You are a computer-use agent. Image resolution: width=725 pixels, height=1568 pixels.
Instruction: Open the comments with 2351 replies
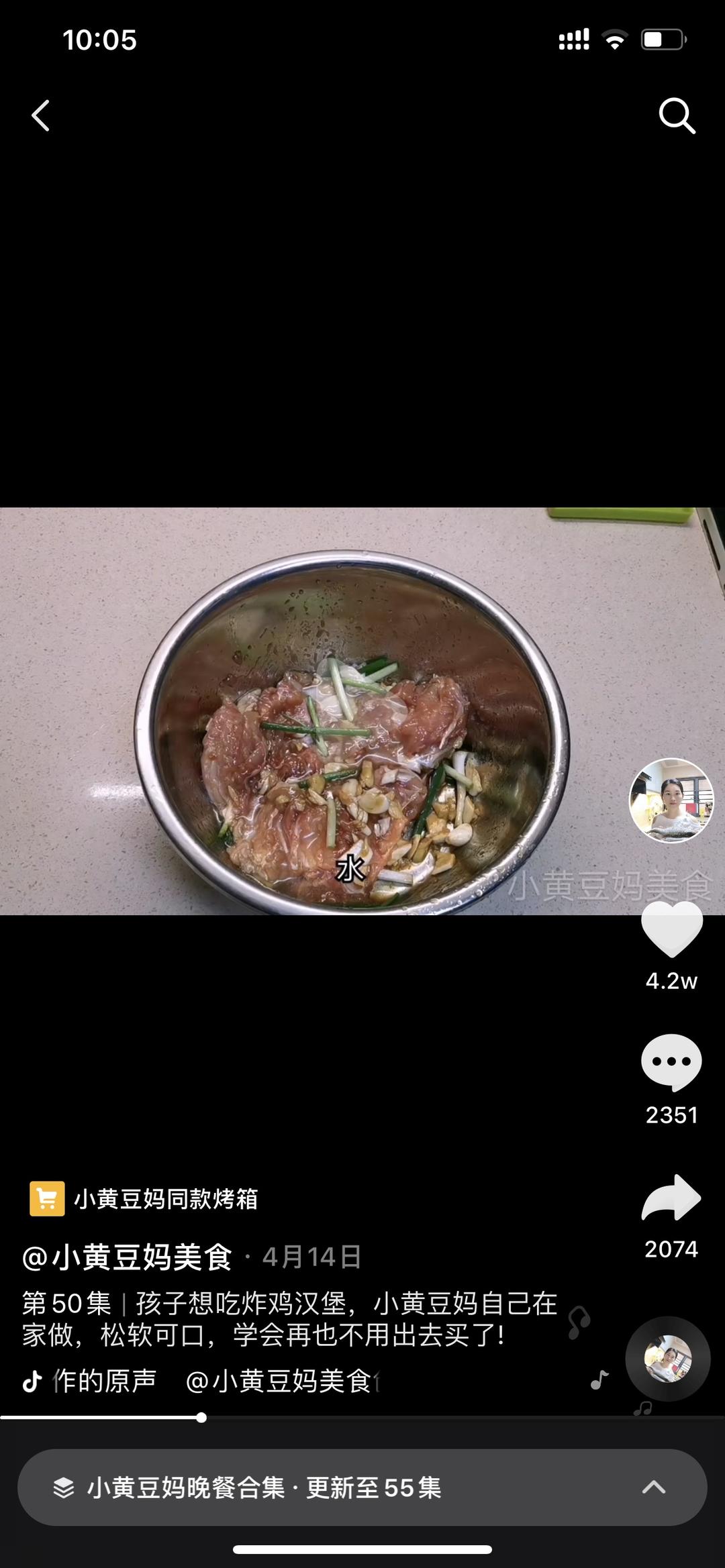coord(671,1062)
